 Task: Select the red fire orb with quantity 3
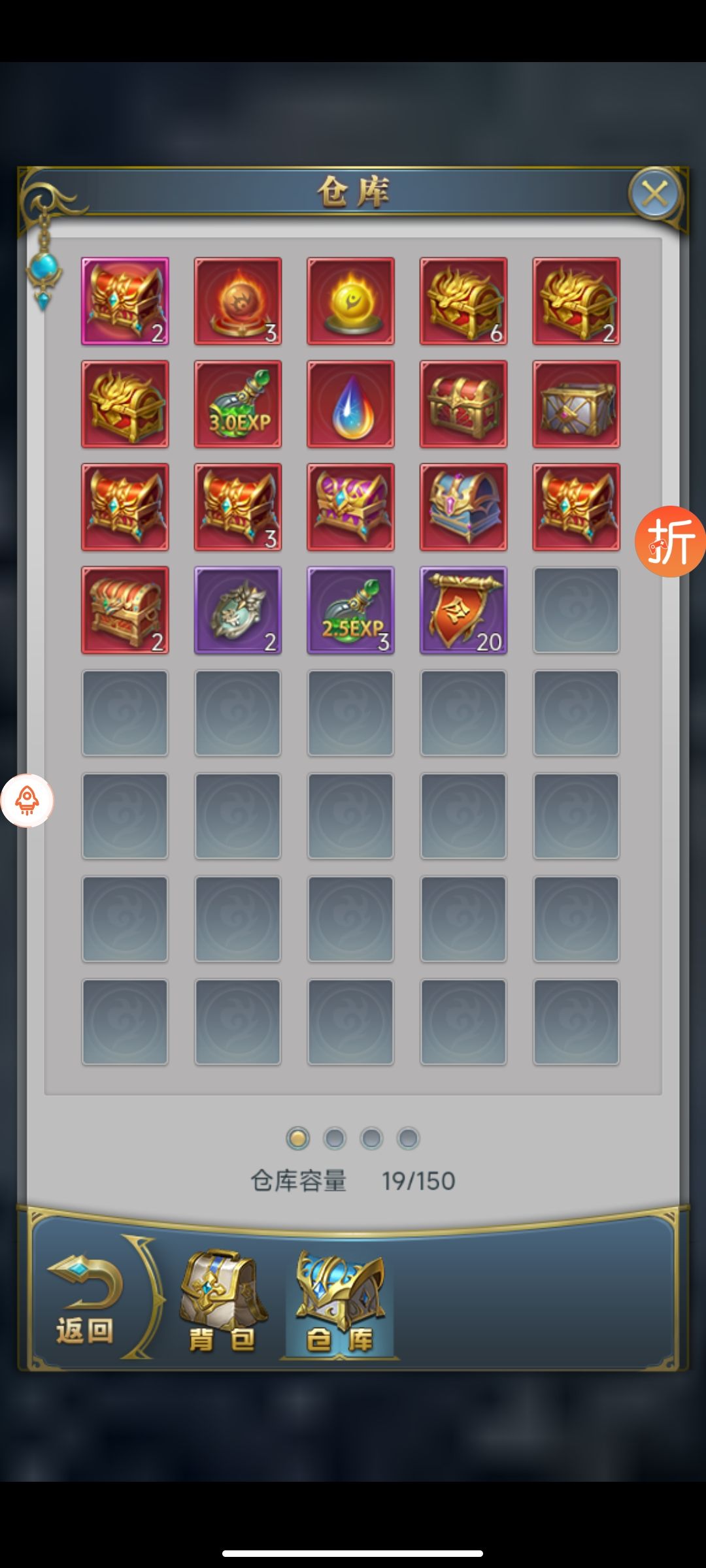coord(238,301)
